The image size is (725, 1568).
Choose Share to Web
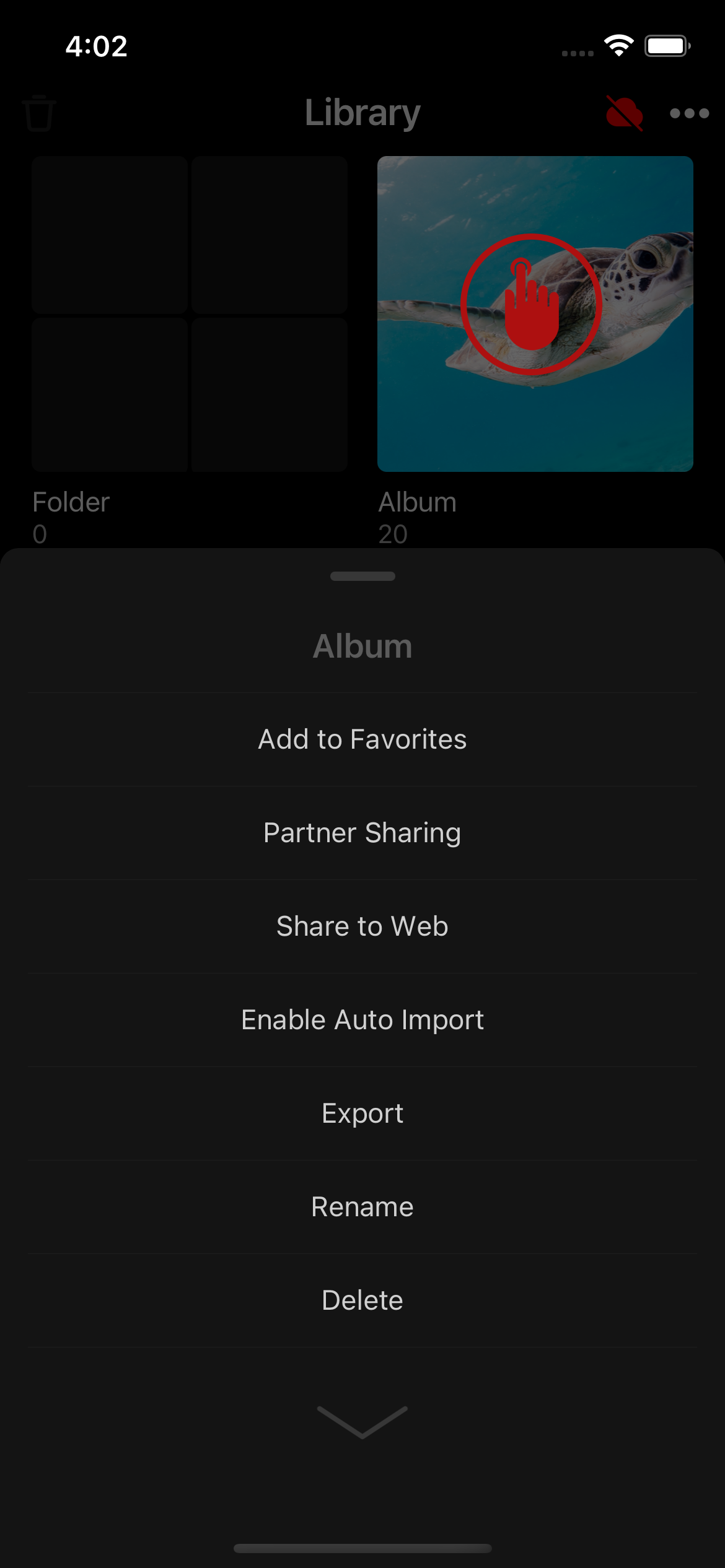coord(362,926)
